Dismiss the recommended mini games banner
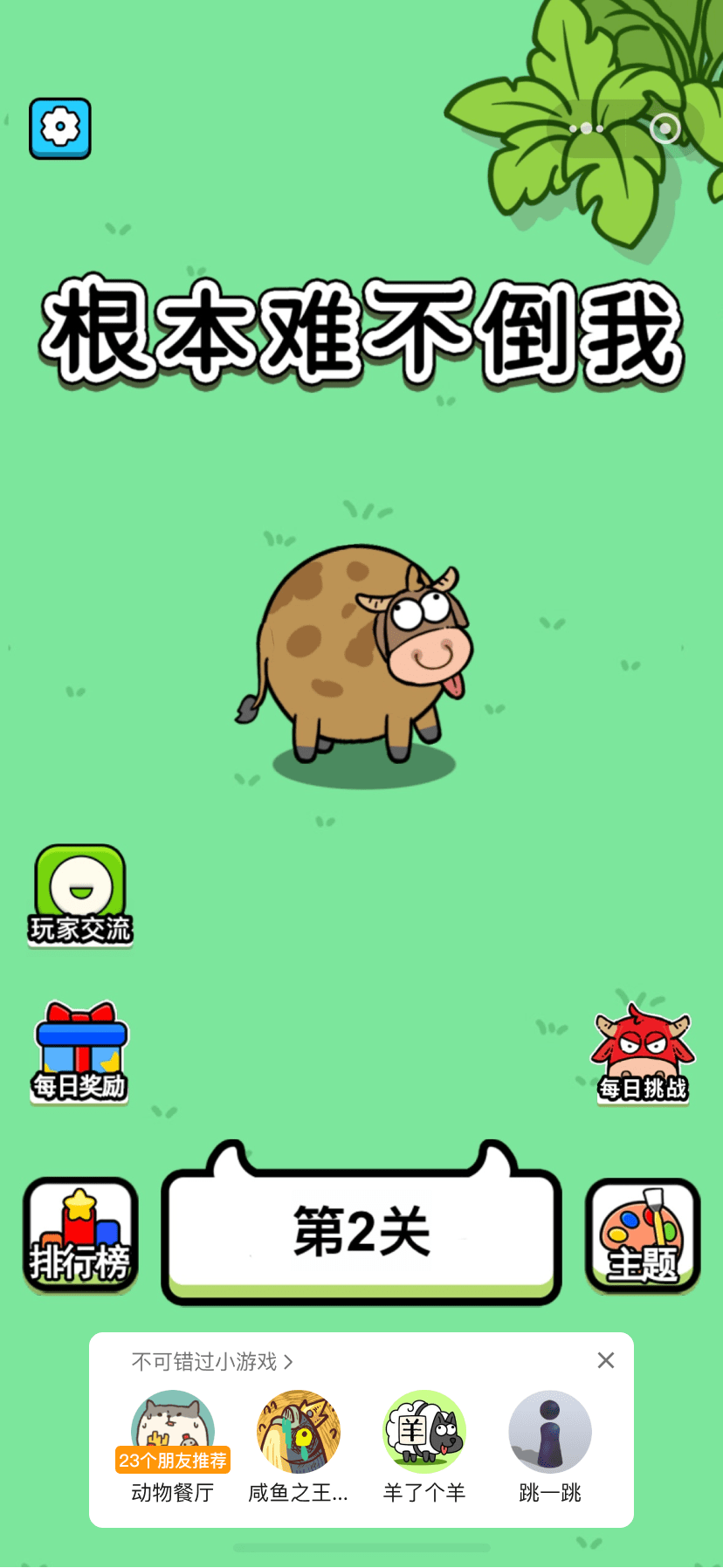Screen dimensions: 723x1568 point(606,1360)
